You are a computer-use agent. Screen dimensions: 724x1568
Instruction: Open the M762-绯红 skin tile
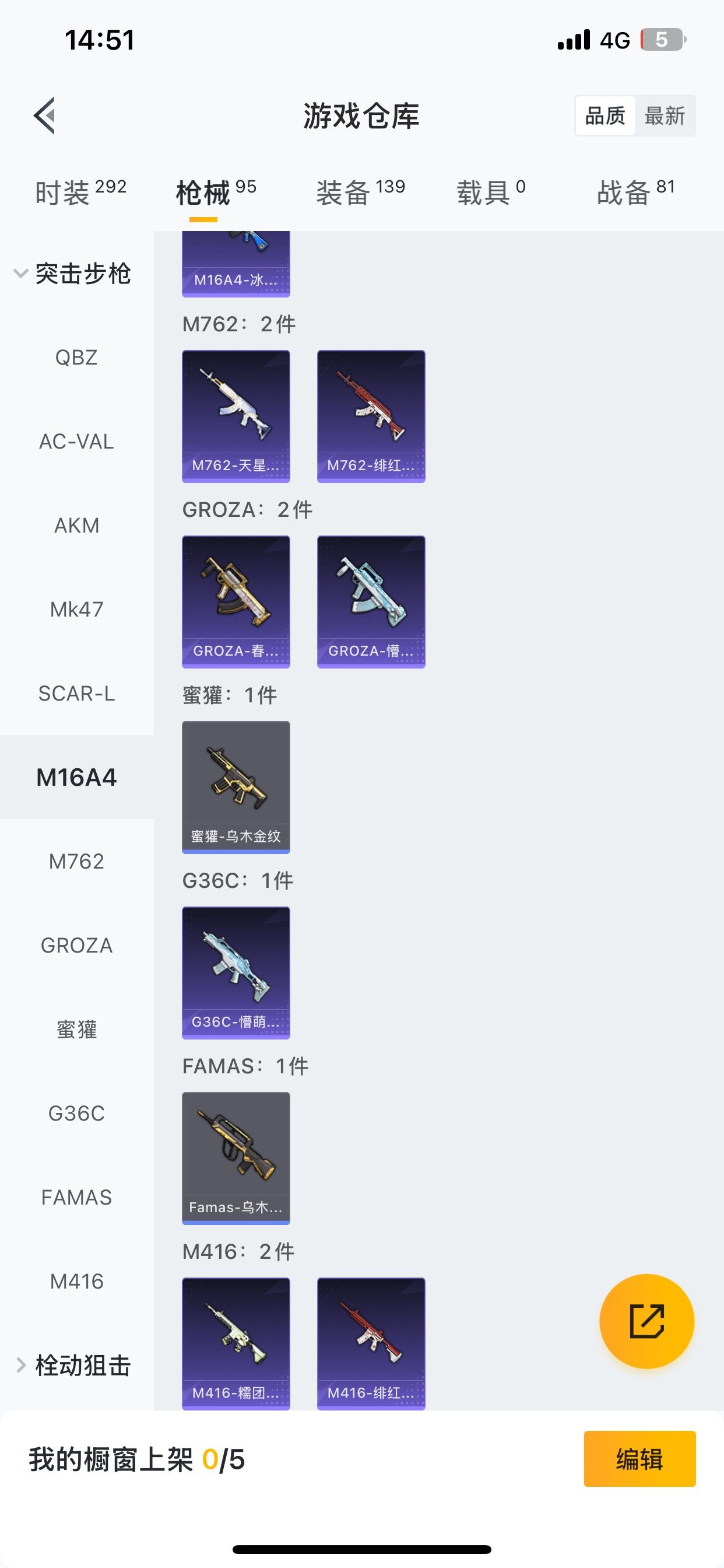tap(371, 416)
